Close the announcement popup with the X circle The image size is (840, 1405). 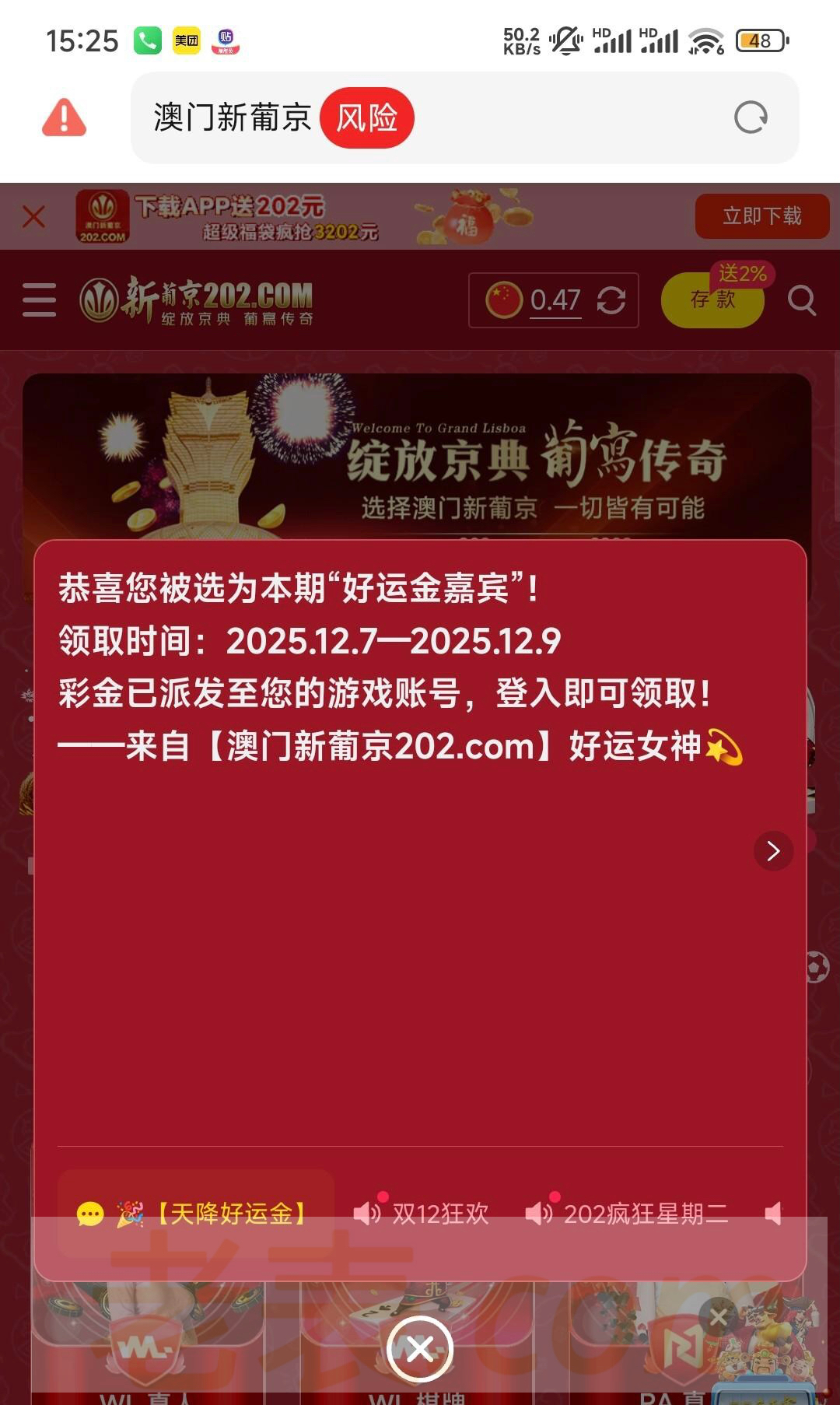tap(420, 1348)
